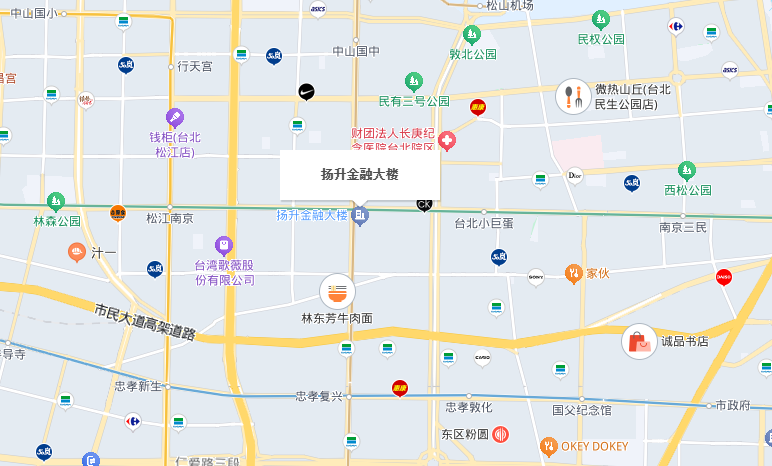This screenshot has width=772, height=466.
Task: Tap the 扬升金融大楼 info bubble
Action: (x=360, y=174)
